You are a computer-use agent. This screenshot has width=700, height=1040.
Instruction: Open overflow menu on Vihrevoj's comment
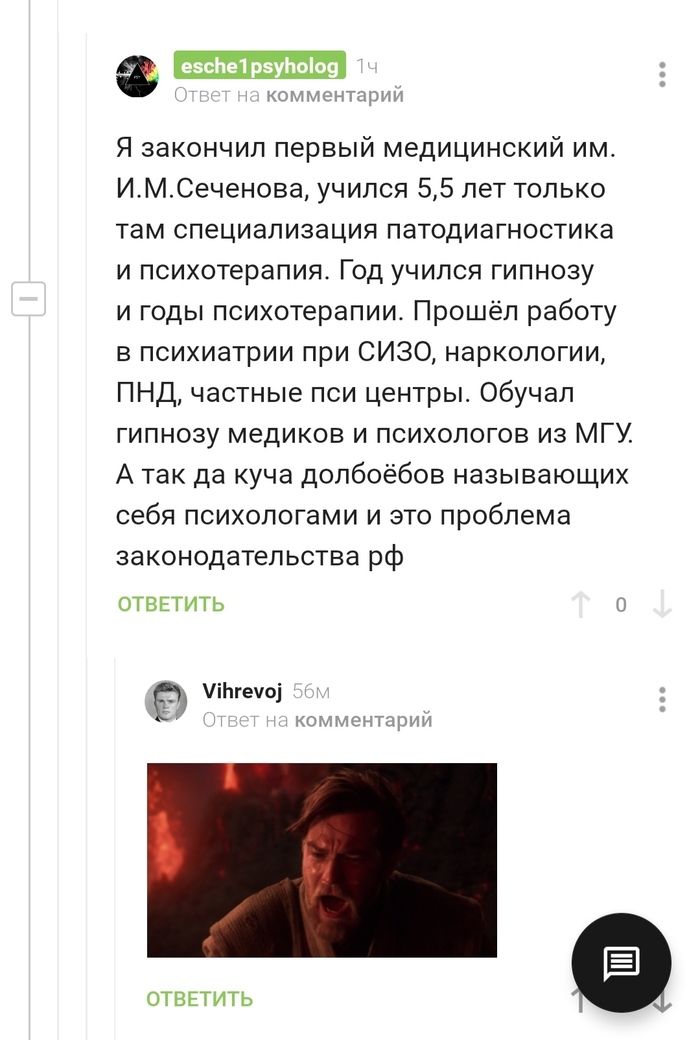coord(662,699)
